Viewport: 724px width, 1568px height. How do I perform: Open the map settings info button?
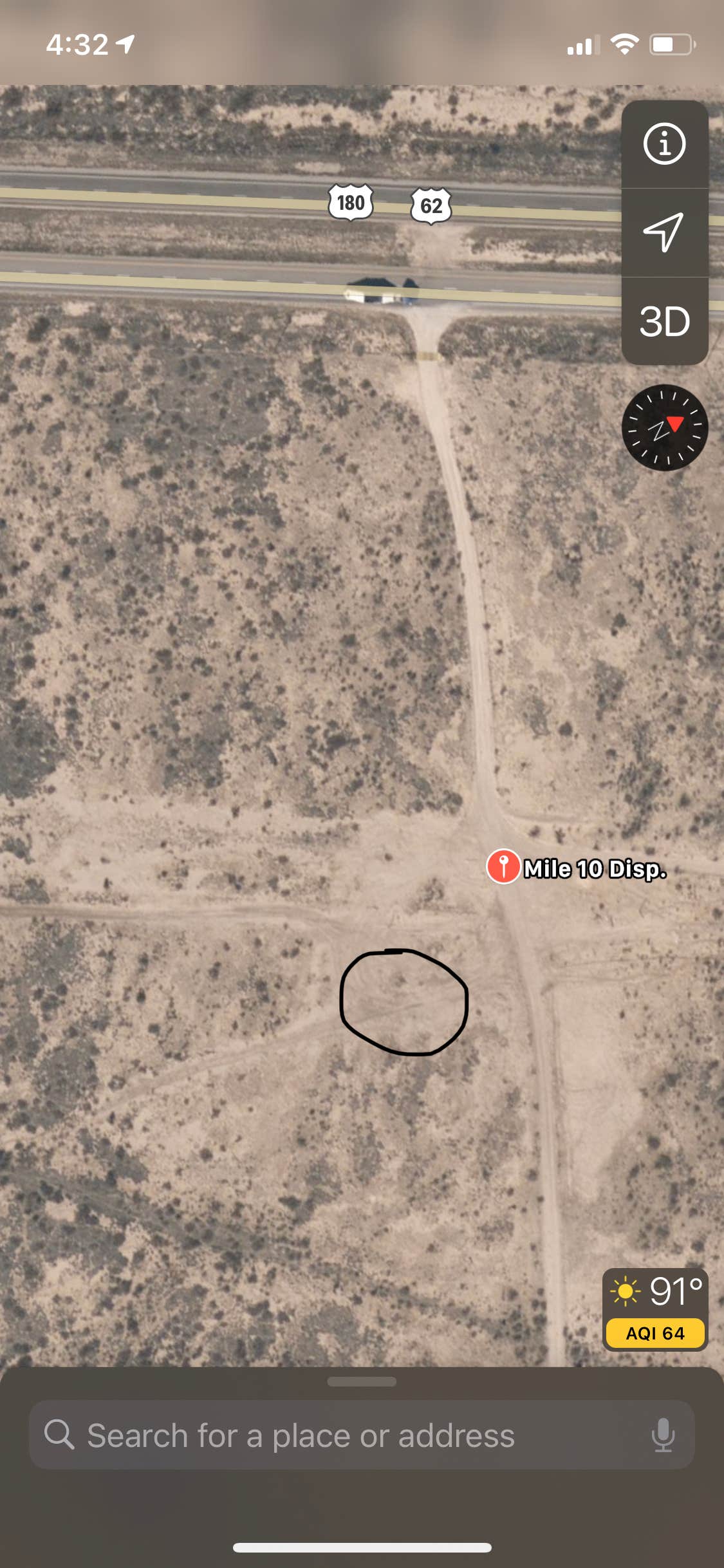(664, 144)
